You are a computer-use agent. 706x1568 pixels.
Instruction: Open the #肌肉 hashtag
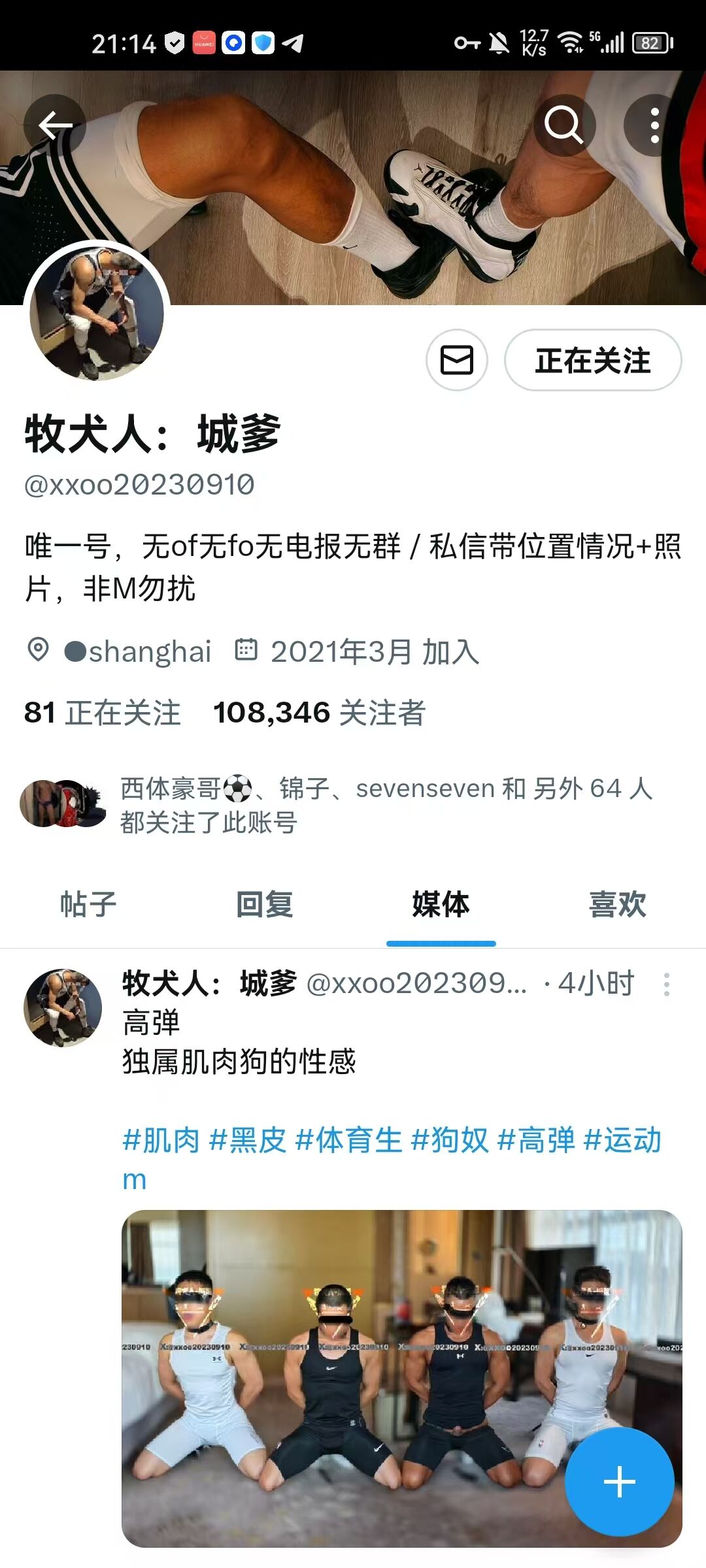tap(161, 1140)
